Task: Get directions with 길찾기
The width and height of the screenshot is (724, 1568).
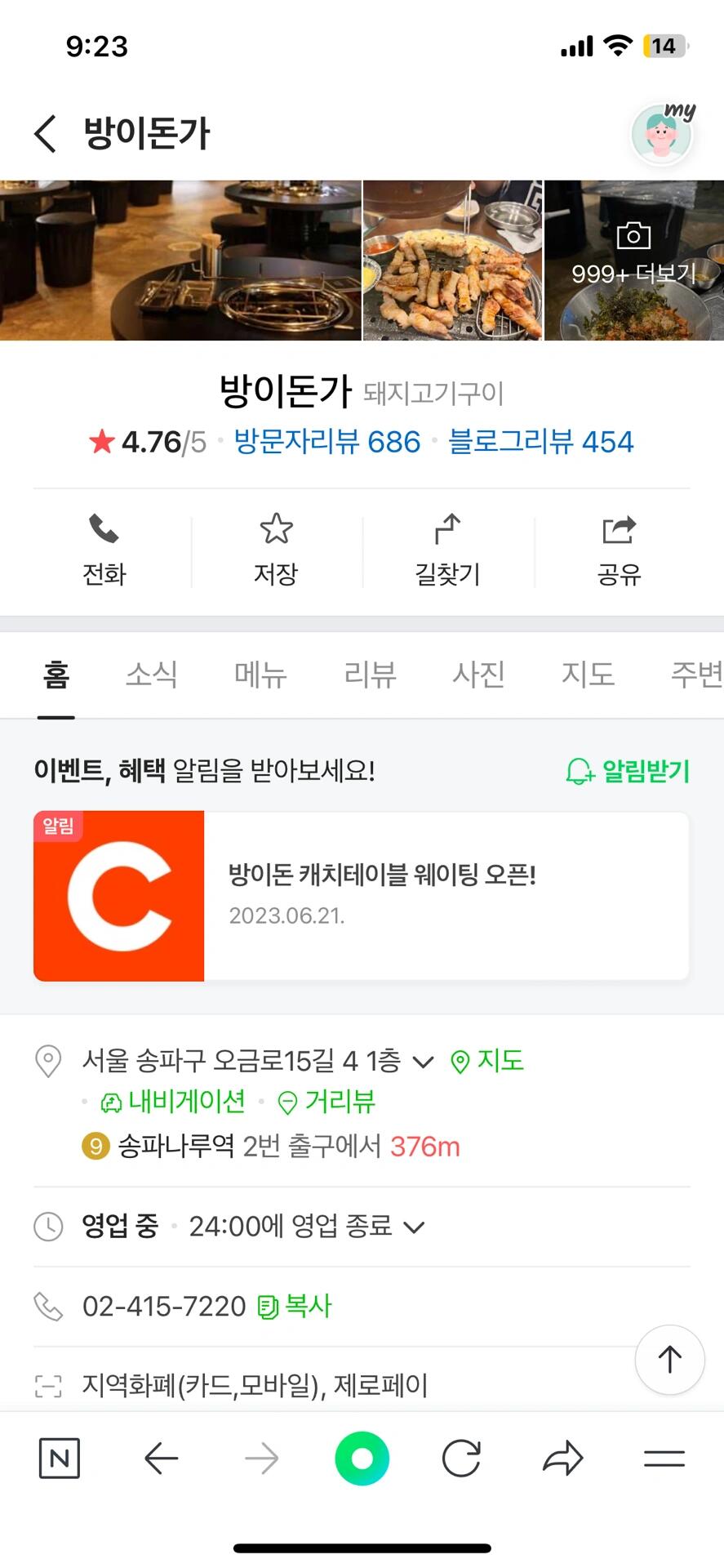Action: 447,550
